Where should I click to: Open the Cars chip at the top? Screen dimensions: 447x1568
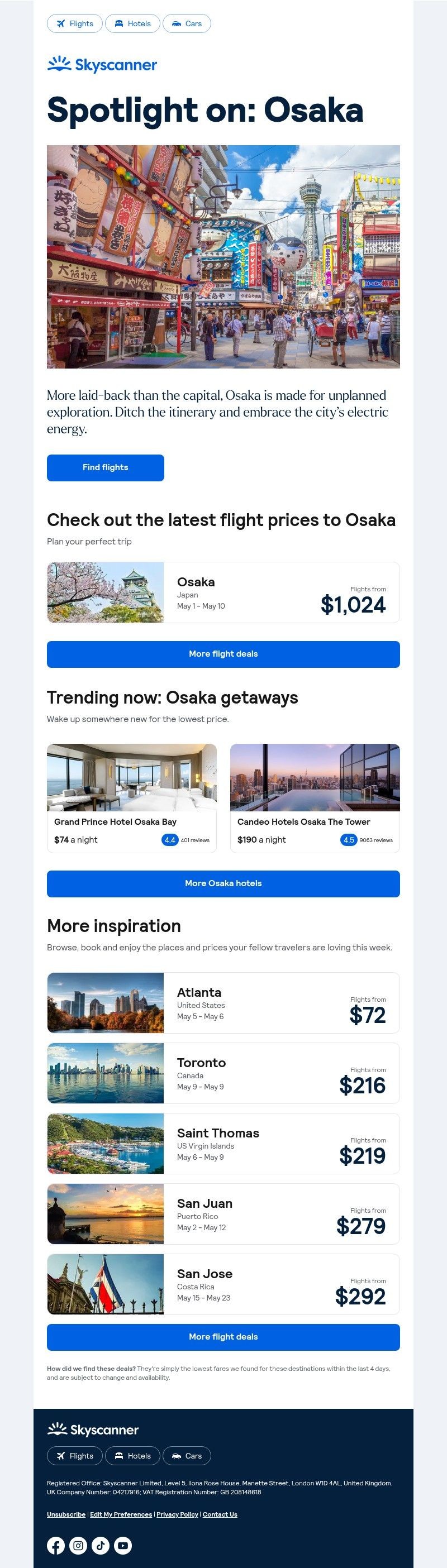[x=187, y=24]
